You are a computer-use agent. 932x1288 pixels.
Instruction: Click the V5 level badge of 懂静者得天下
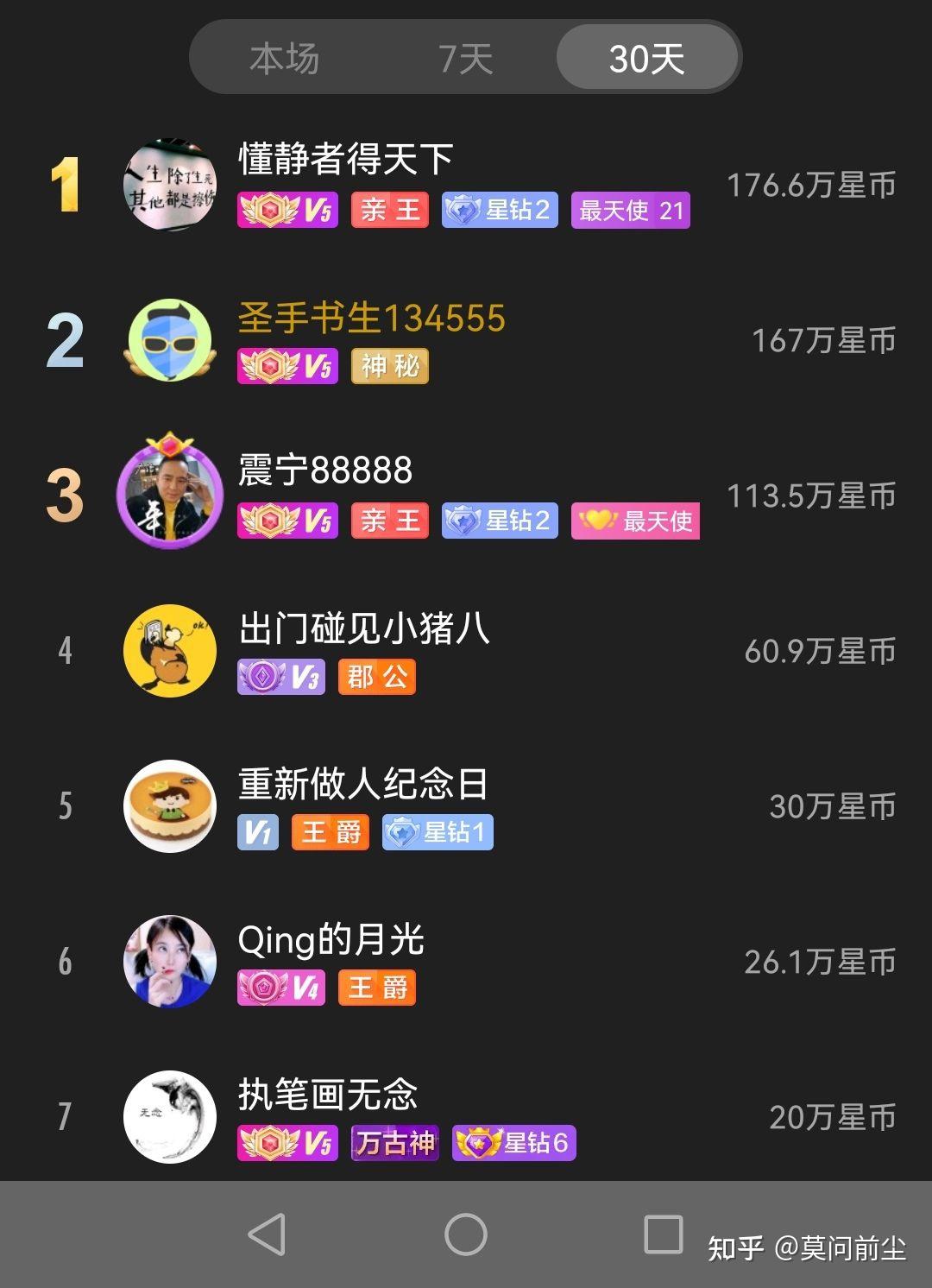pos(287,209)
